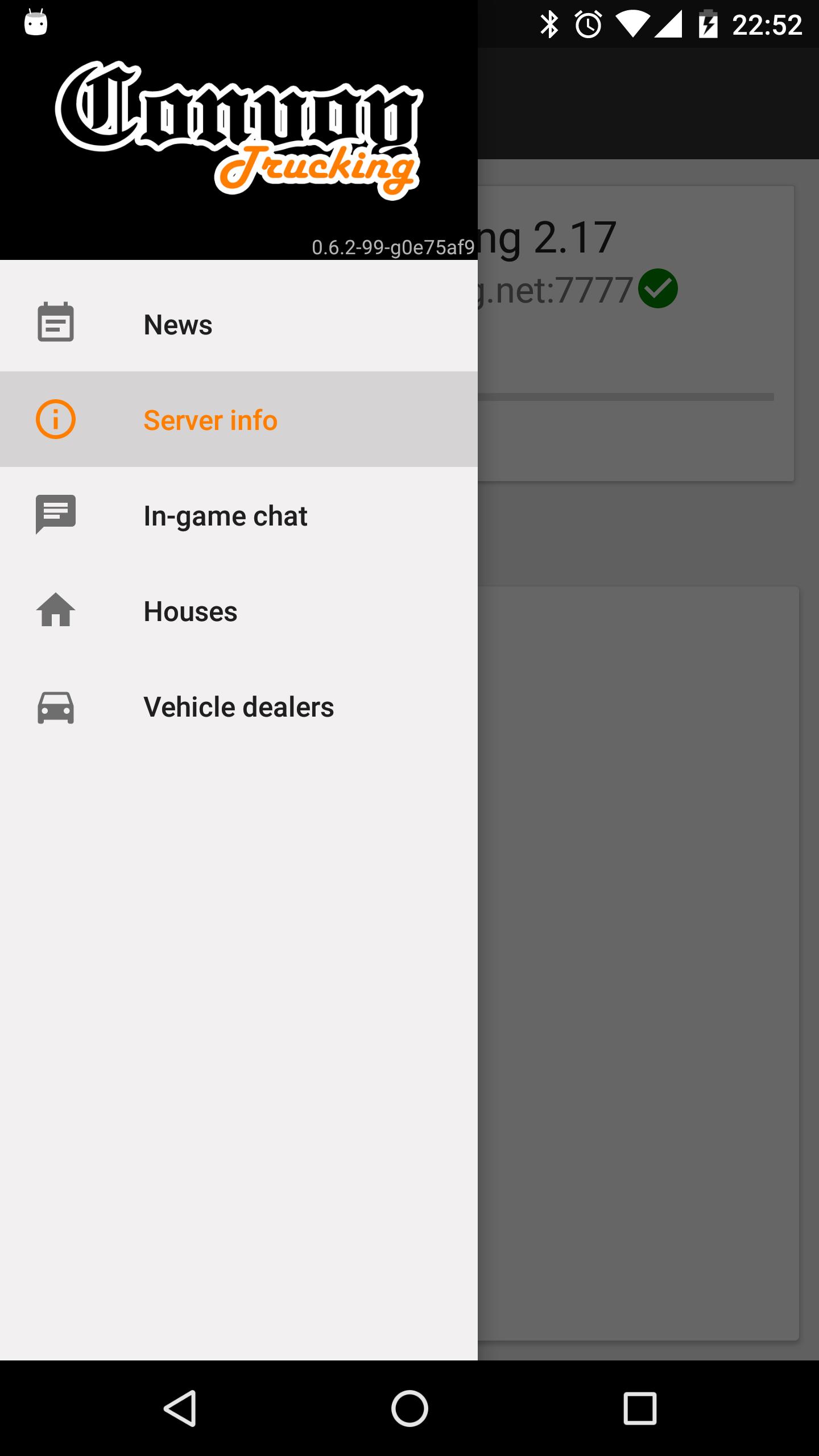
Task: Go to the home screen
Action: click(x=409, y=1408)
